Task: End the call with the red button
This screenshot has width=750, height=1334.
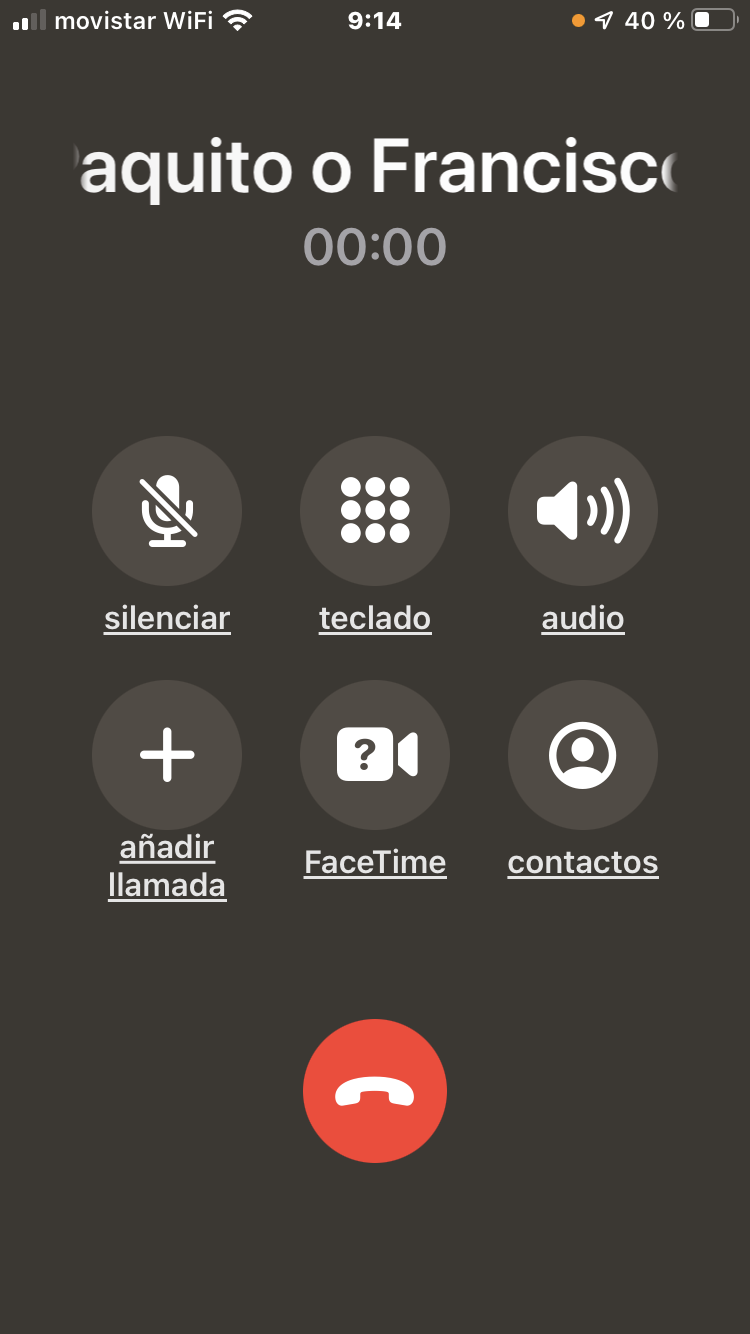Action: coord(375,1091)
